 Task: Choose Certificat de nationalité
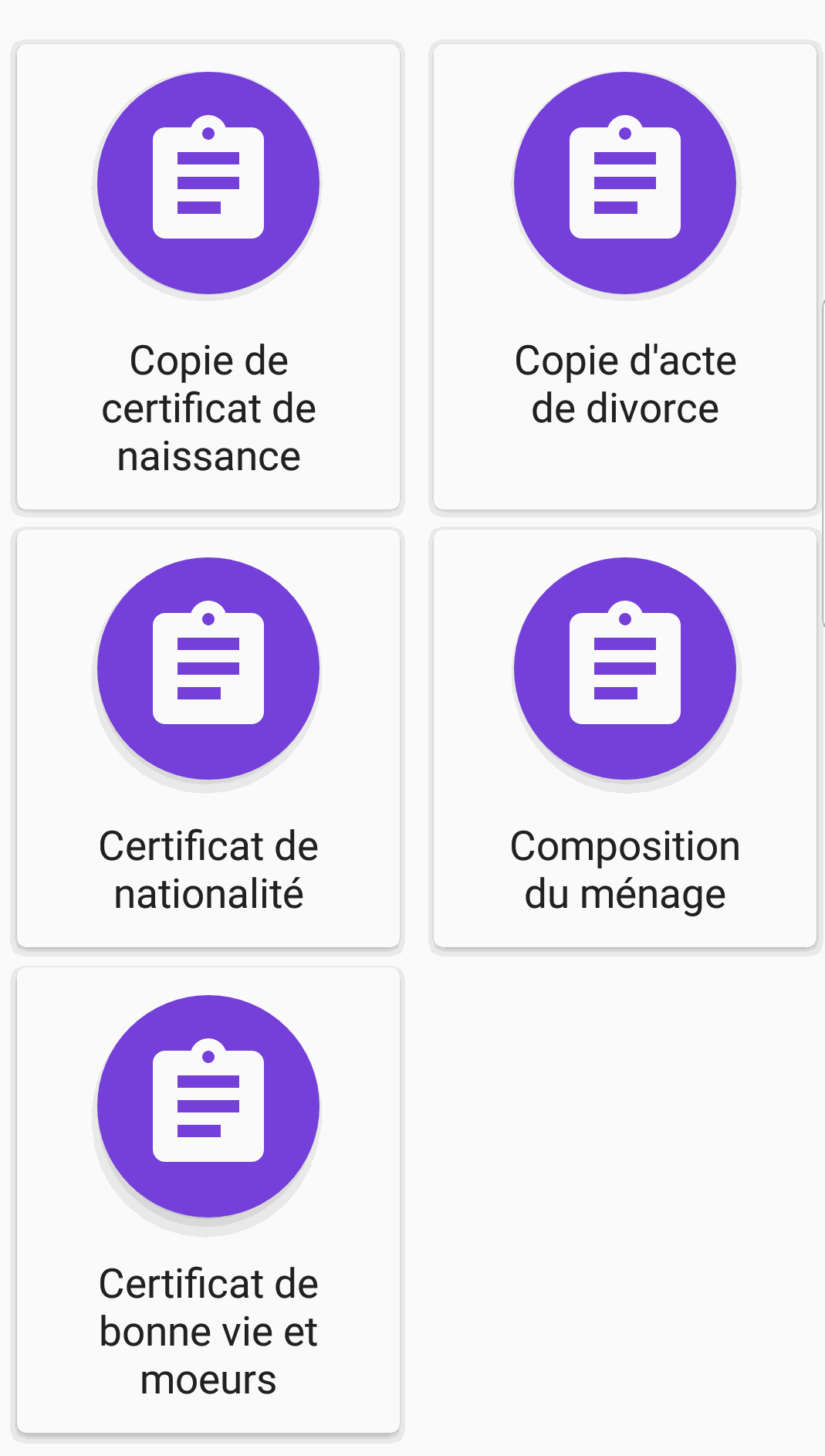click(208, 738)
